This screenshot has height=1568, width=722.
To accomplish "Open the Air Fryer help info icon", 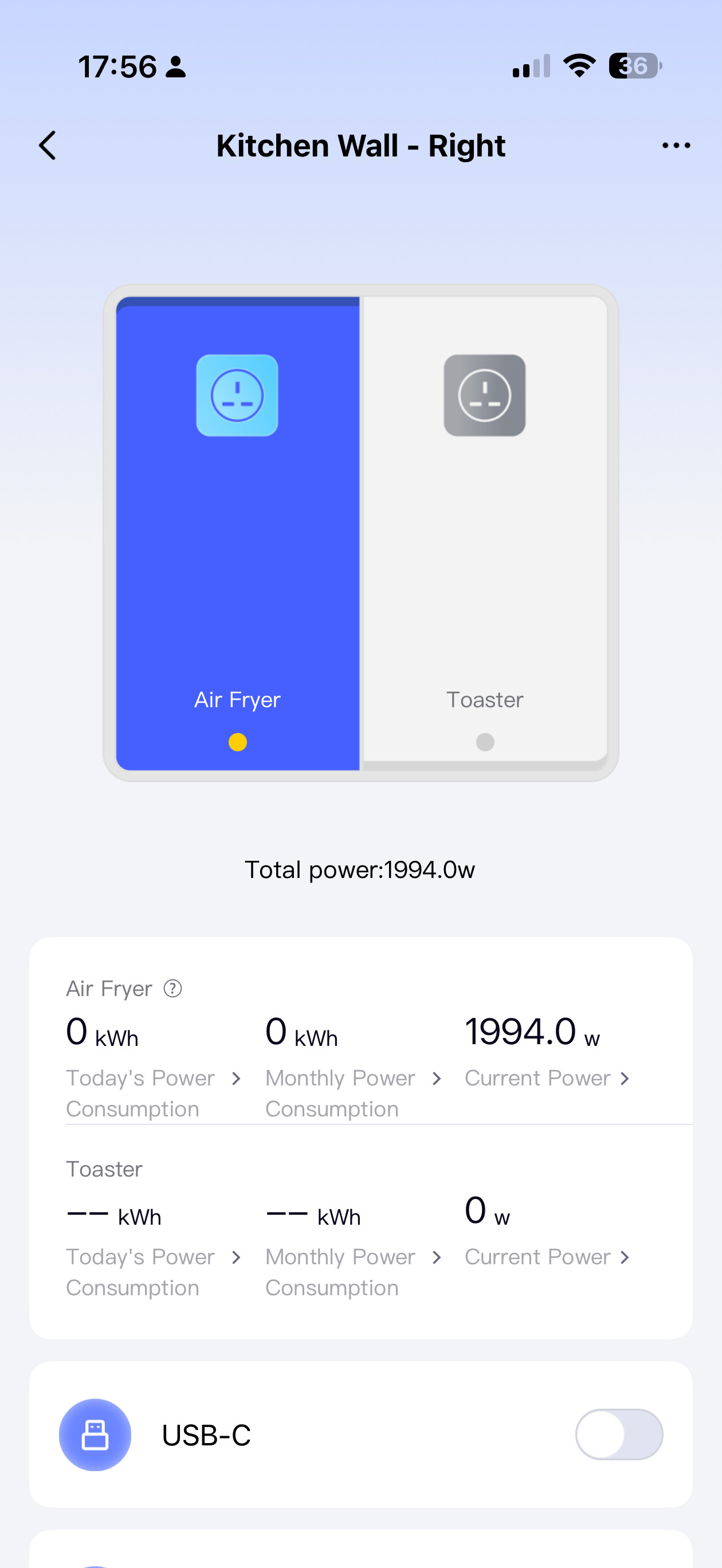I will 173,988.
